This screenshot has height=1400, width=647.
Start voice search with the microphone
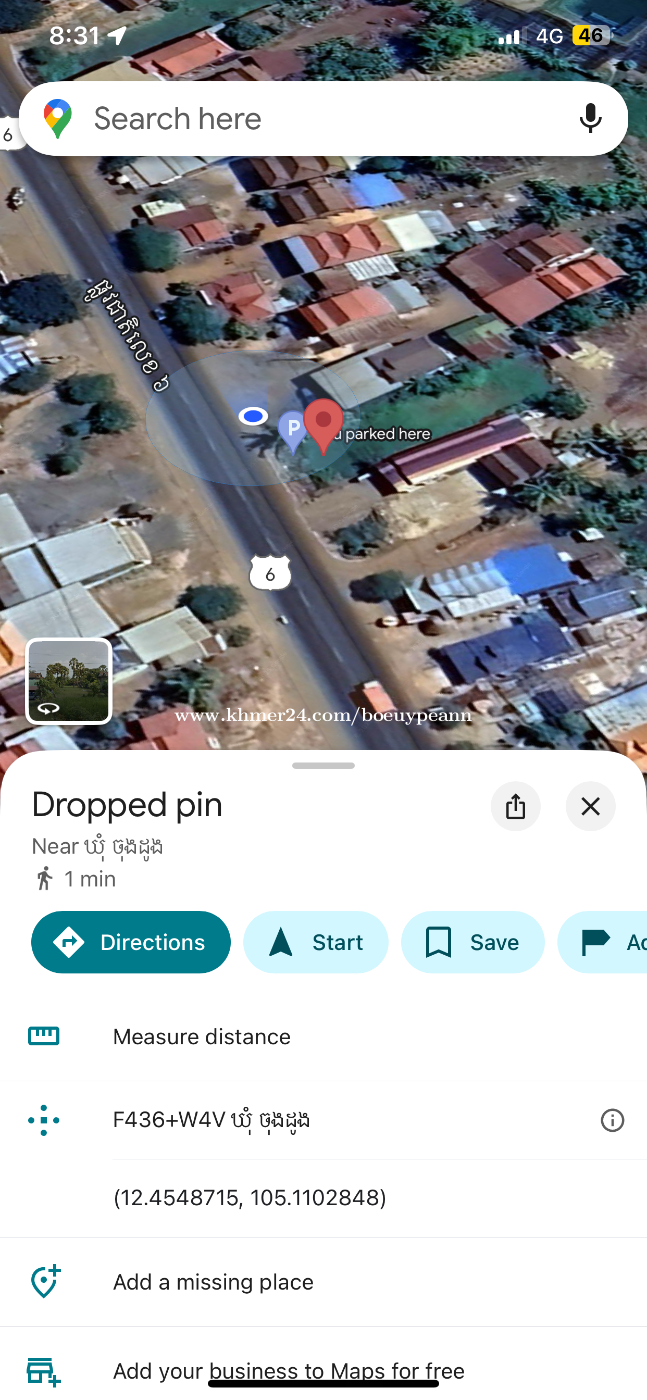[x=591, y=119]
